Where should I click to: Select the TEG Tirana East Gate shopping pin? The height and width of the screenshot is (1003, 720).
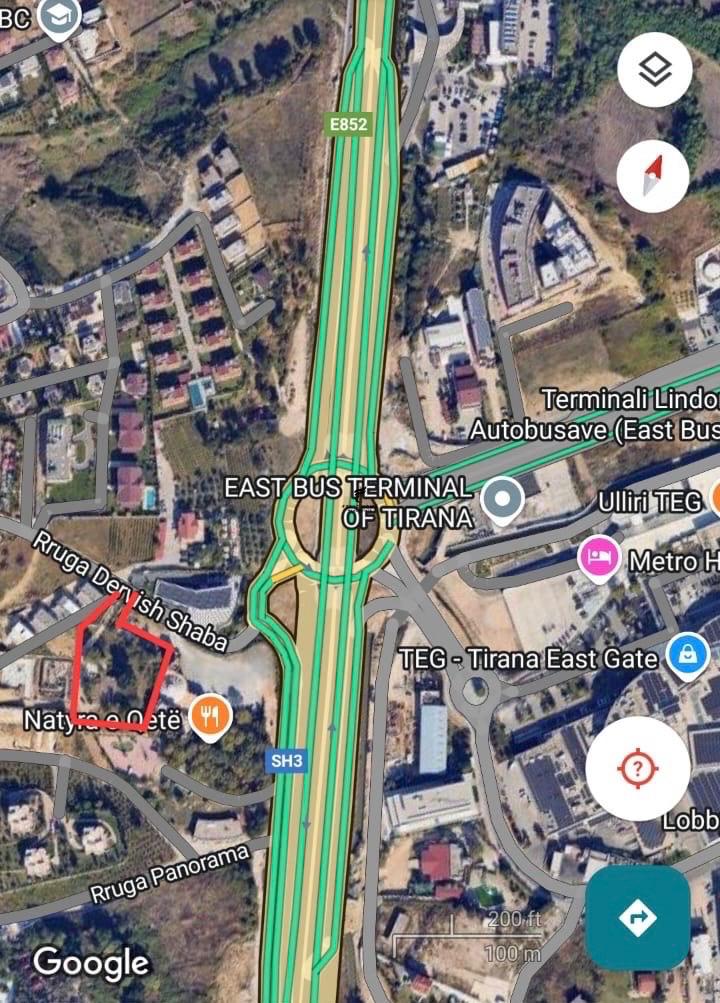pyautogui.click(x=687, y=657)
